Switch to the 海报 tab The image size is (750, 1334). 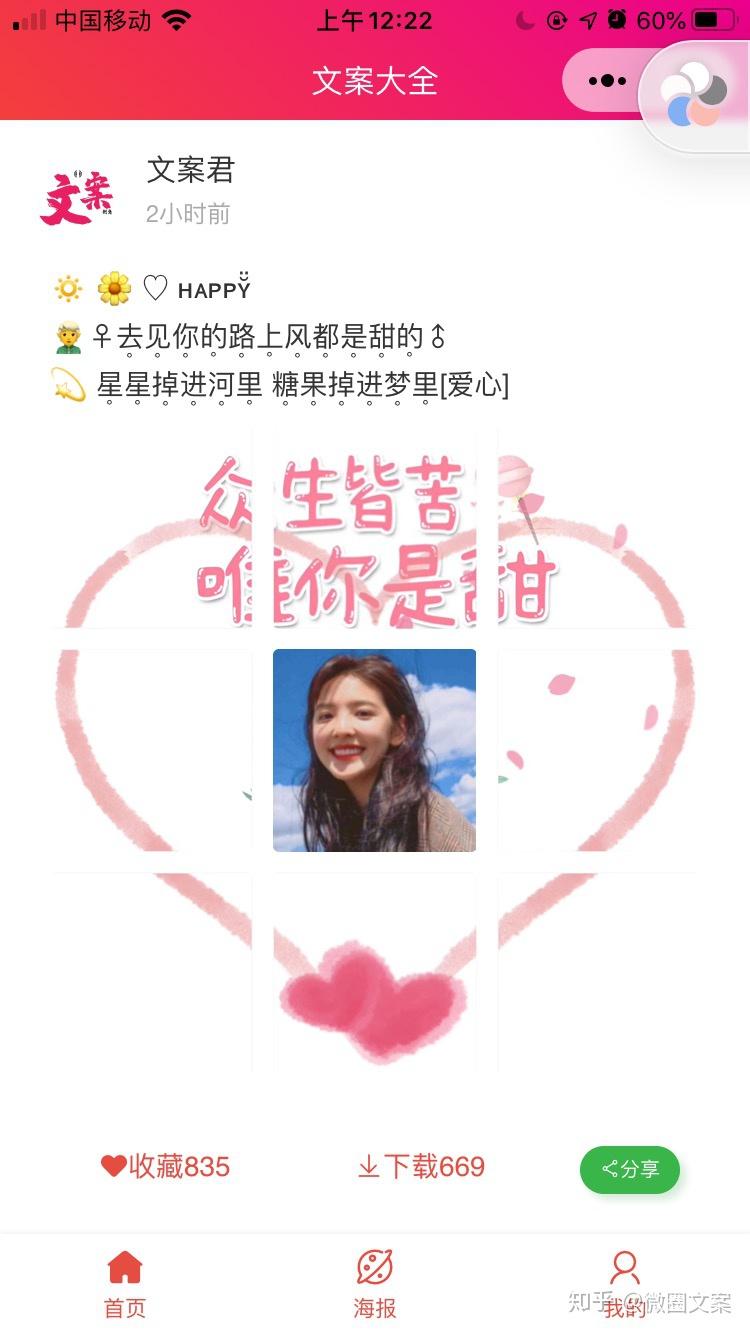(x=375, y=1284)
